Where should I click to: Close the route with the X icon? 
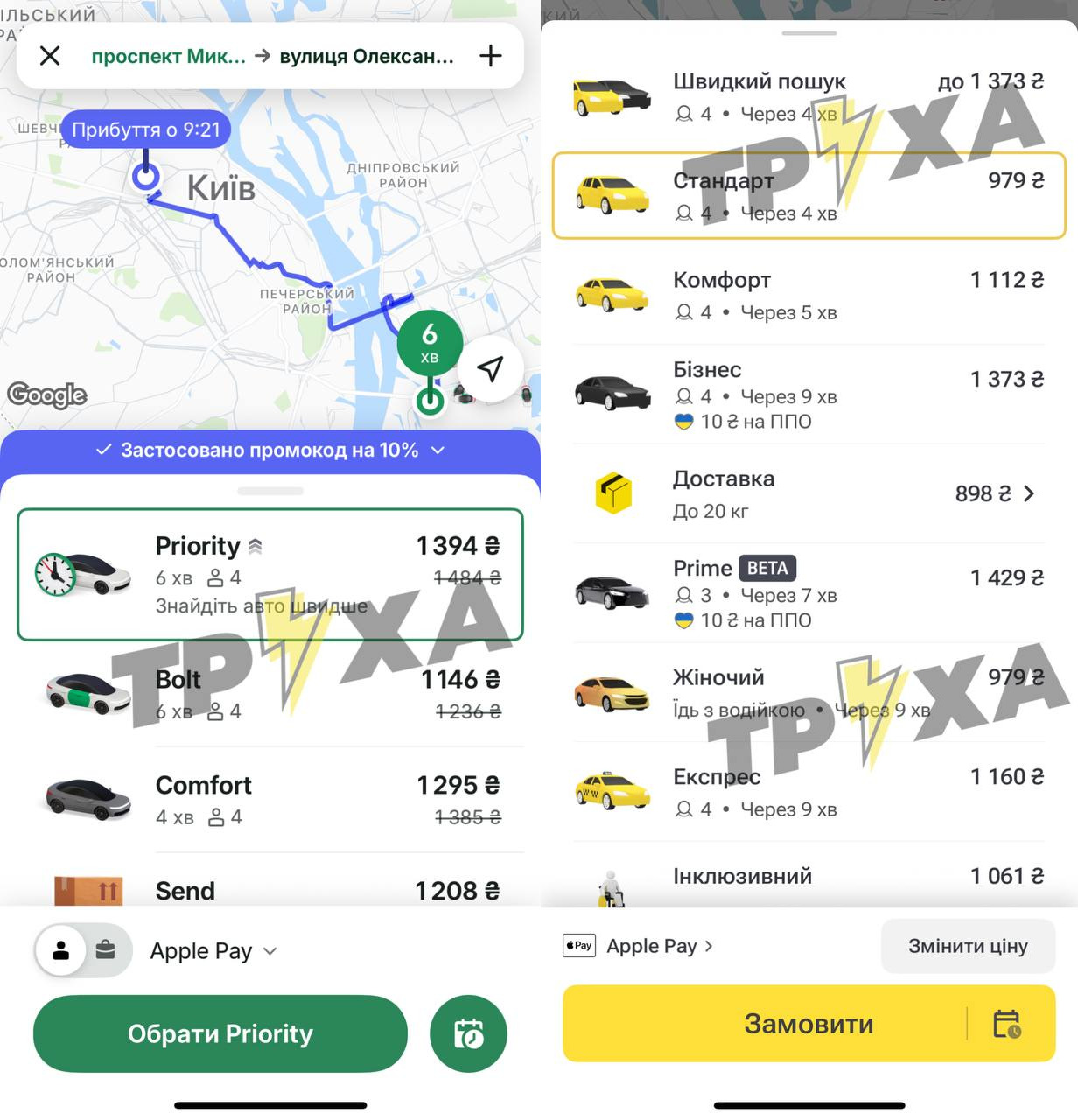[x=50, y=56]
